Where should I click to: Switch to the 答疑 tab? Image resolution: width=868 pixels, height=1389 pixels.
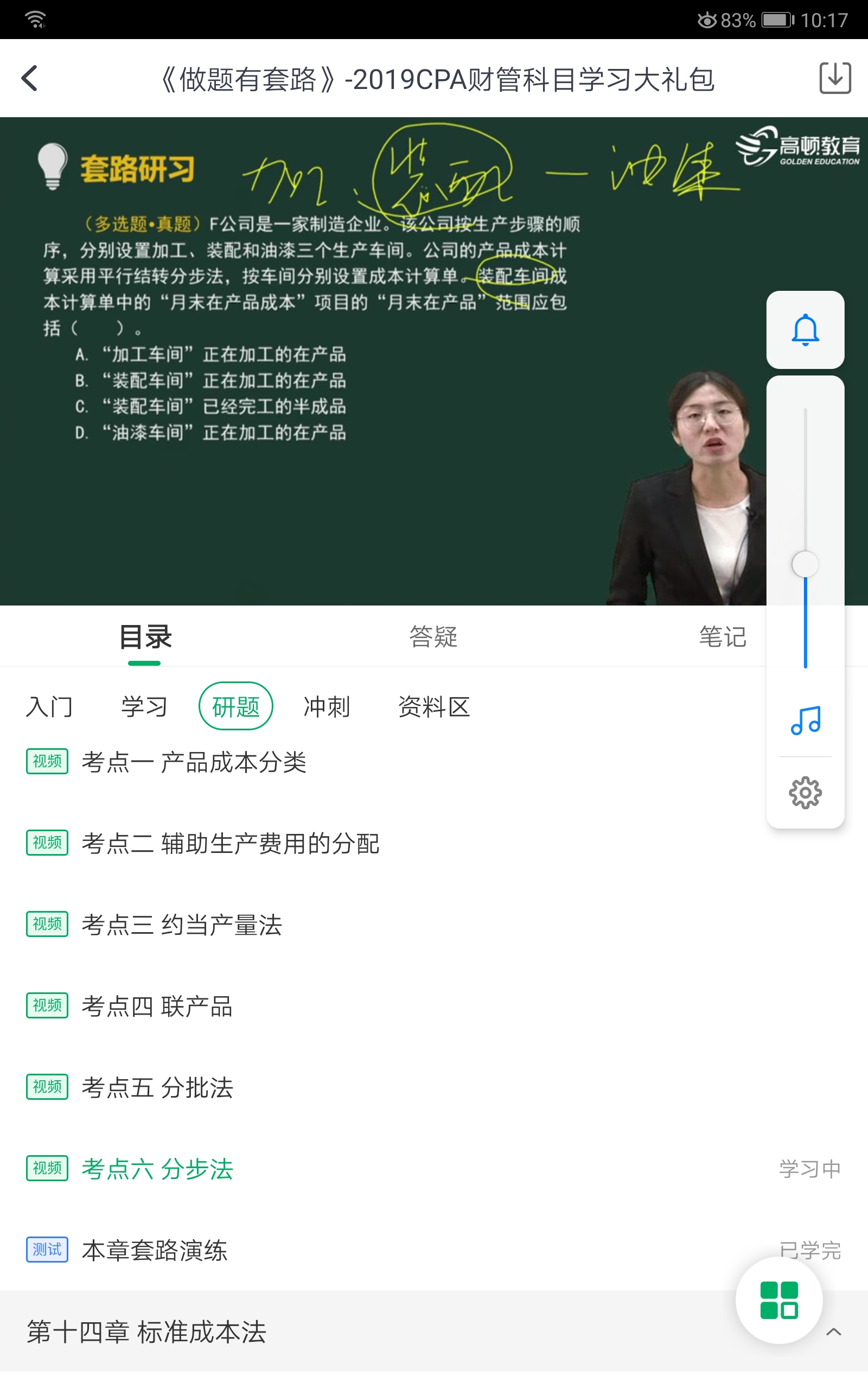click(433, 636)
